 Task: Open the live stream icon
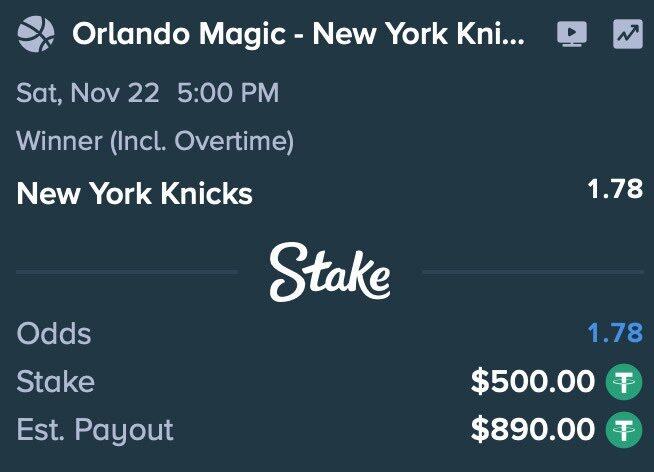(x=571, y=35)
